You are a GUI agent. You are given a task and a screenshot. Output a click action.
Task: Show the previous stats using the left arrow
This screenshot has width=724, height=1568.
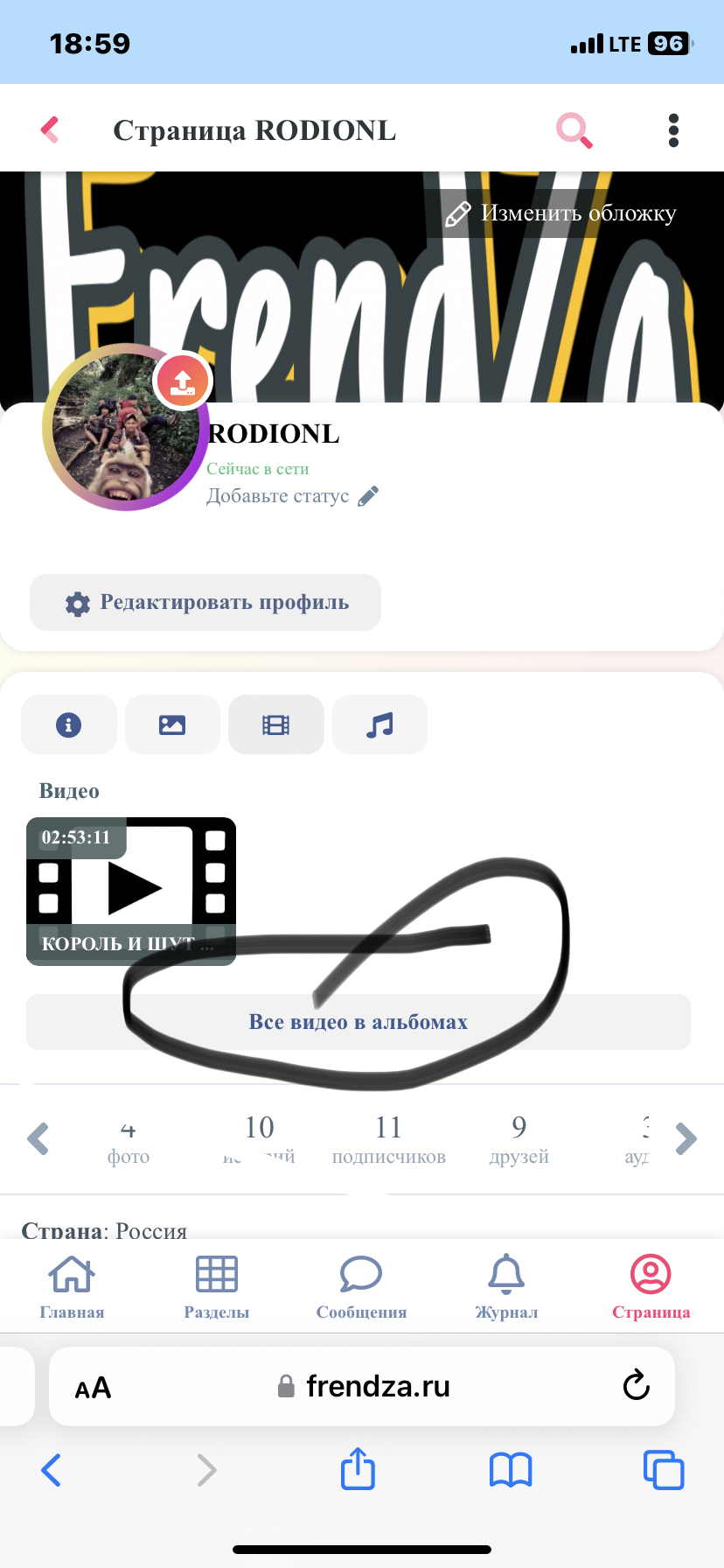38,1139
